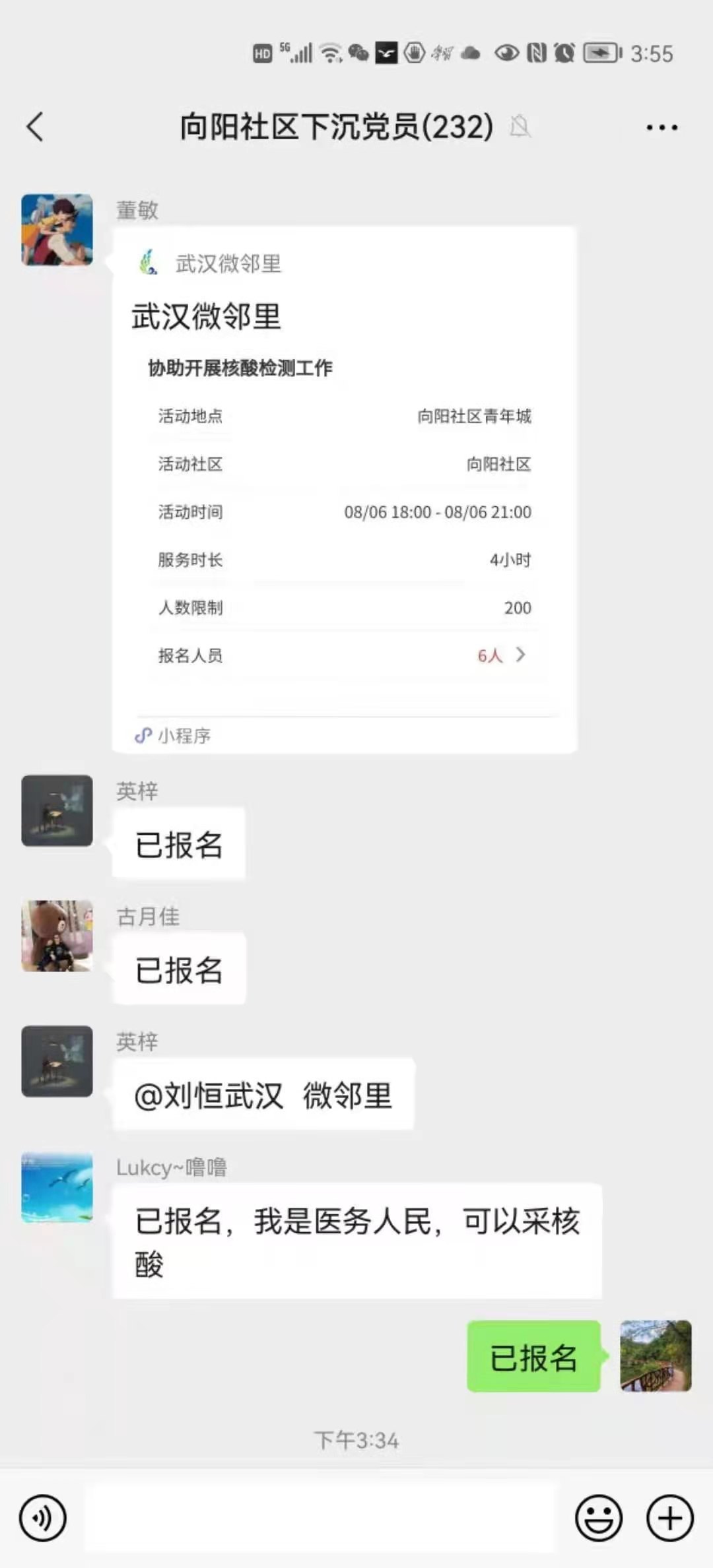Switch to voice message input
713x1568 pixels.
click(x=43, y=1518)
